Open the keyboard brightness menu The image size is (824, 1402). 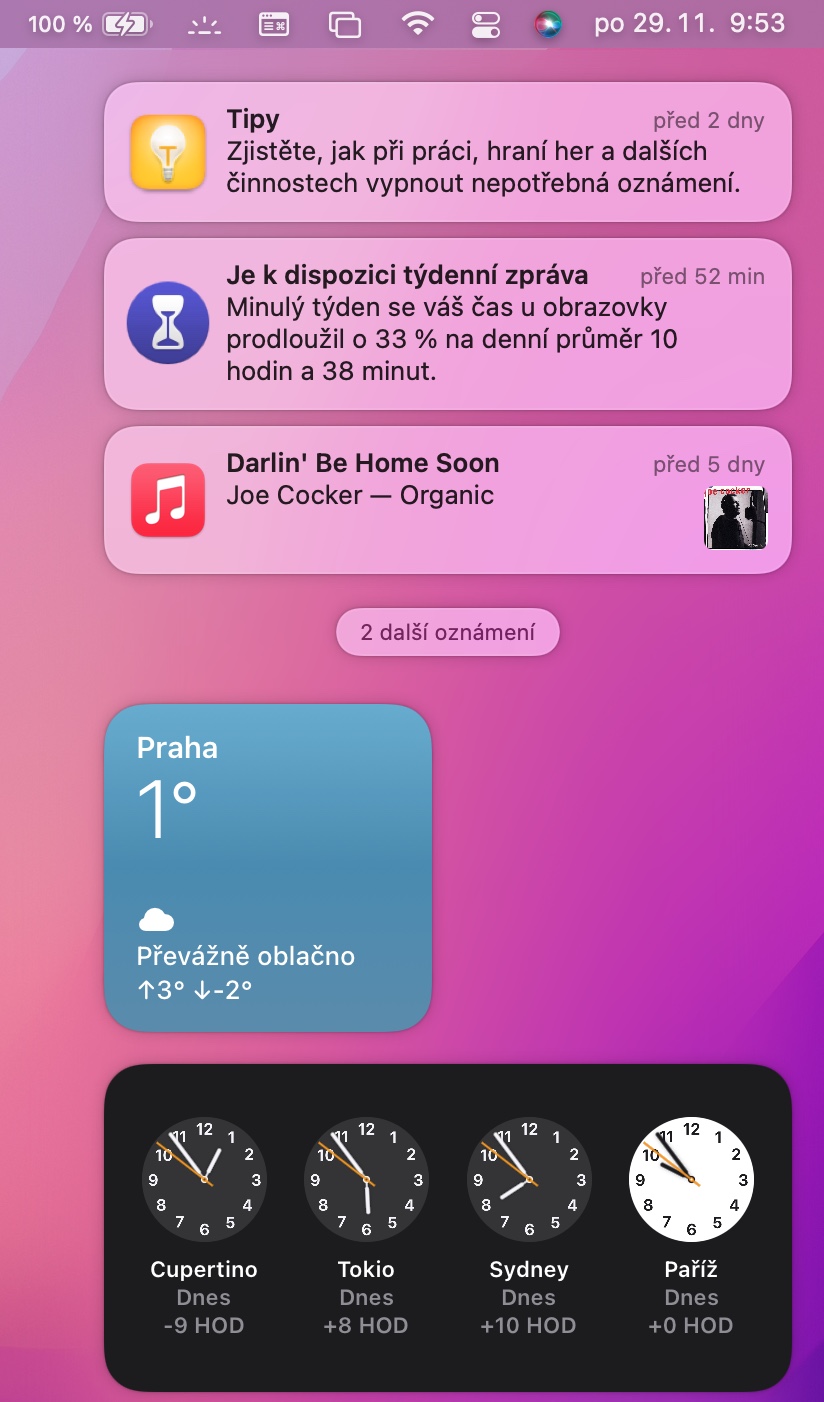(205, 24)
